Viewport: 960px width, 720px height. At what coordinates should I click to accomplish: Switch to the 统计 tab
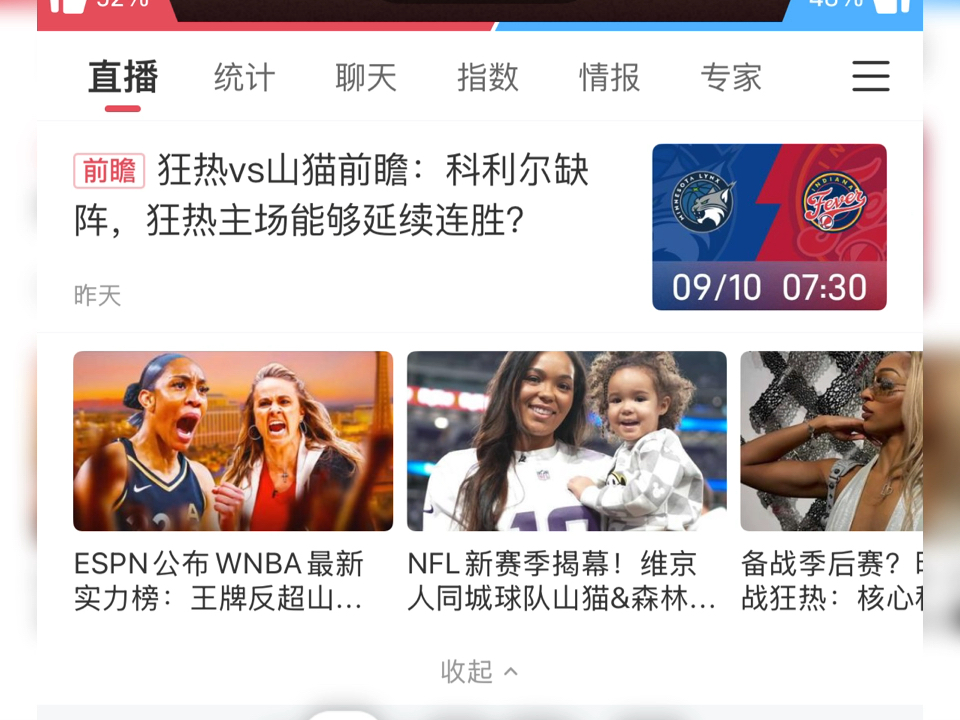[244, 77]
